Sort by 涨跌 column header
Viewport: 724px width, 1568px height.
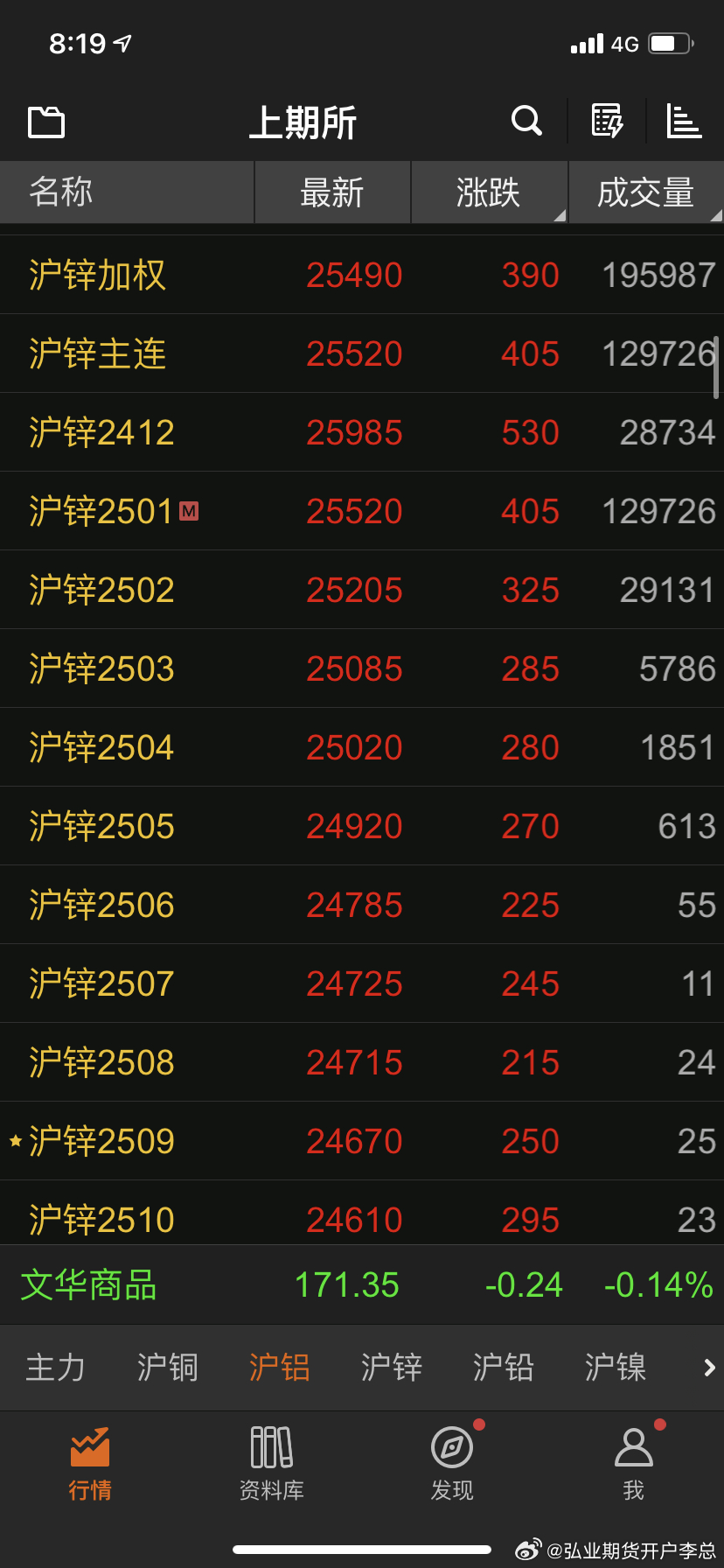490,192
